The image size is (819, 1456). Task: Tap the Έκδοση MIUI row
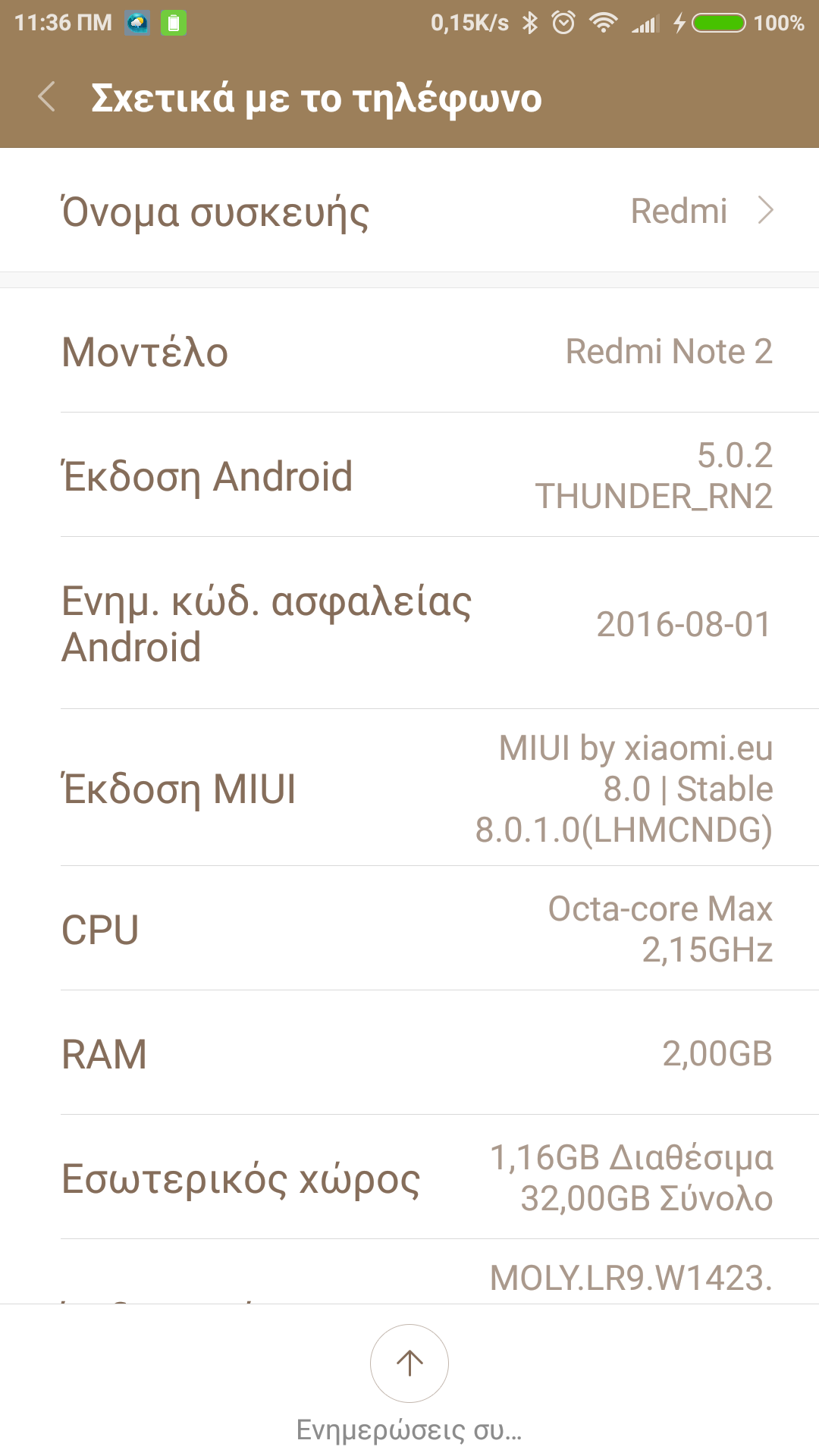pos(409,789)
